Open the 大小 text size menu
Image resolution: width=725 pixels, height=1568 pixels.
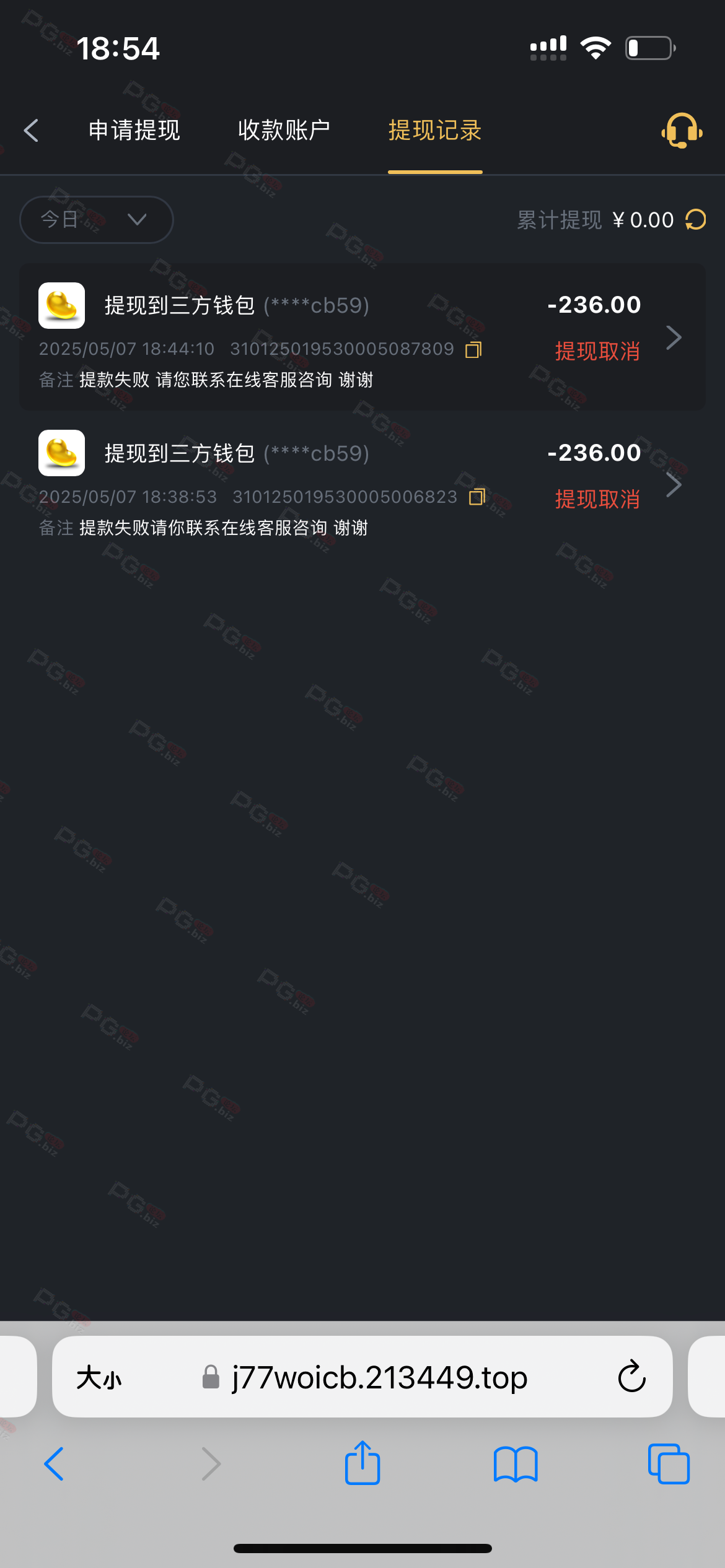click(x=99, y=1379)
